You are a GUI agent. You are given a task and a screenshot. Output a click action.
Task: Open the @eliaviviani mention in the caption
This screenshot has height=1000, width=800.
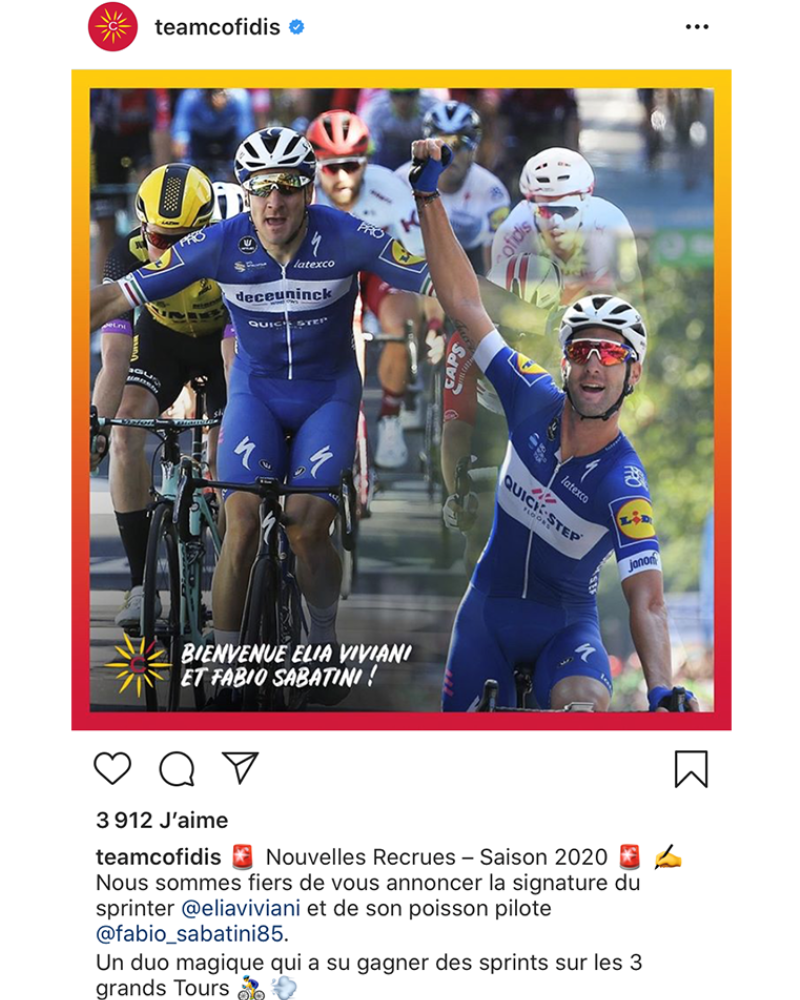click(x=241, y=909)
